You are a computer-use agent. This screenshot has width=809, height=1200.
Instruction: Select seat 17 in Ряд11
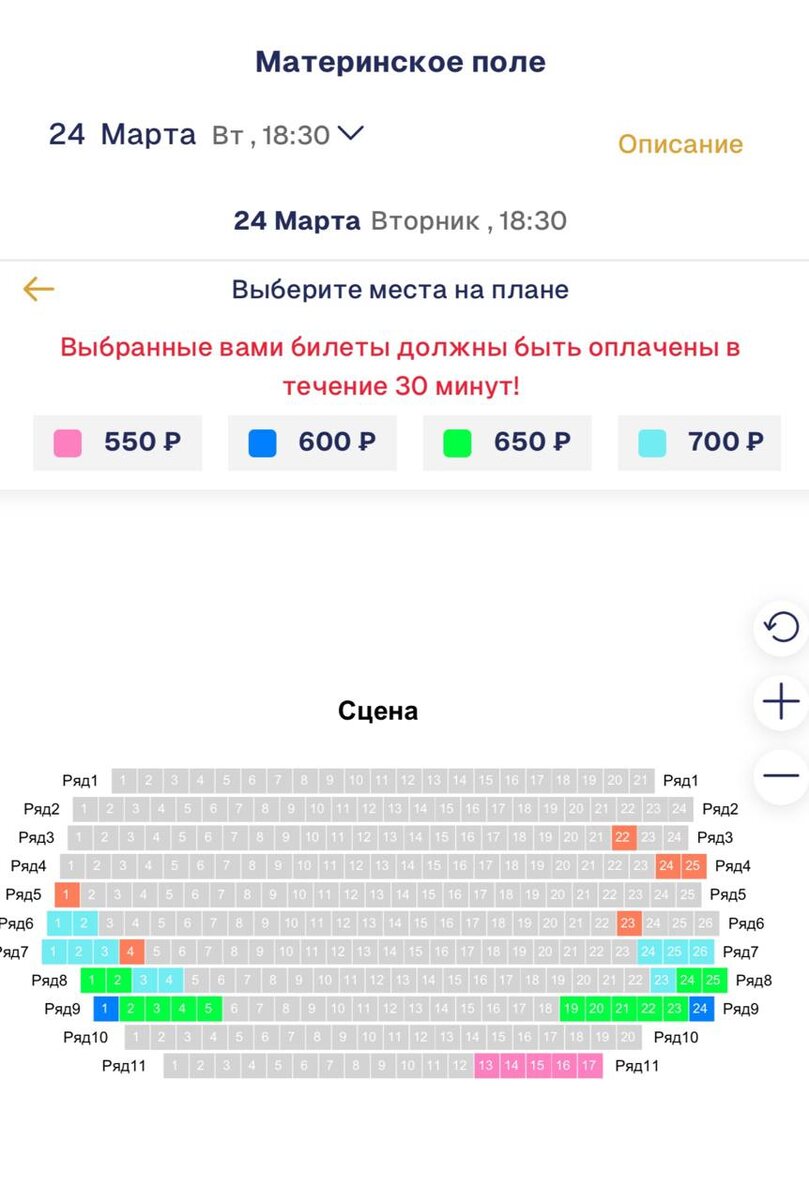[x=589, y=1066]
